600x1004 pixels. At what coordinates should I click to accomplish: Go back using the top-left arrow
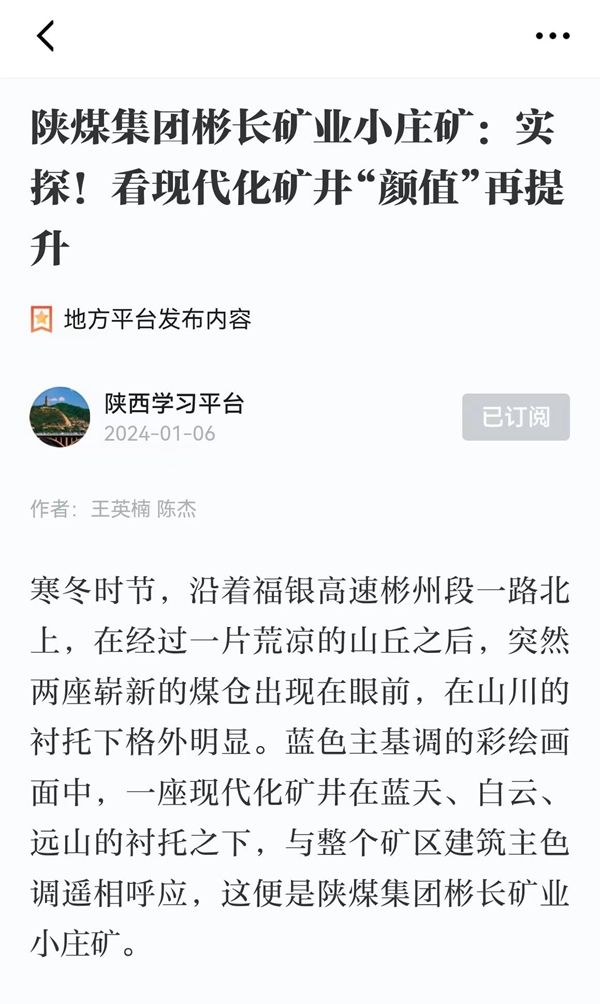point(45,37)
